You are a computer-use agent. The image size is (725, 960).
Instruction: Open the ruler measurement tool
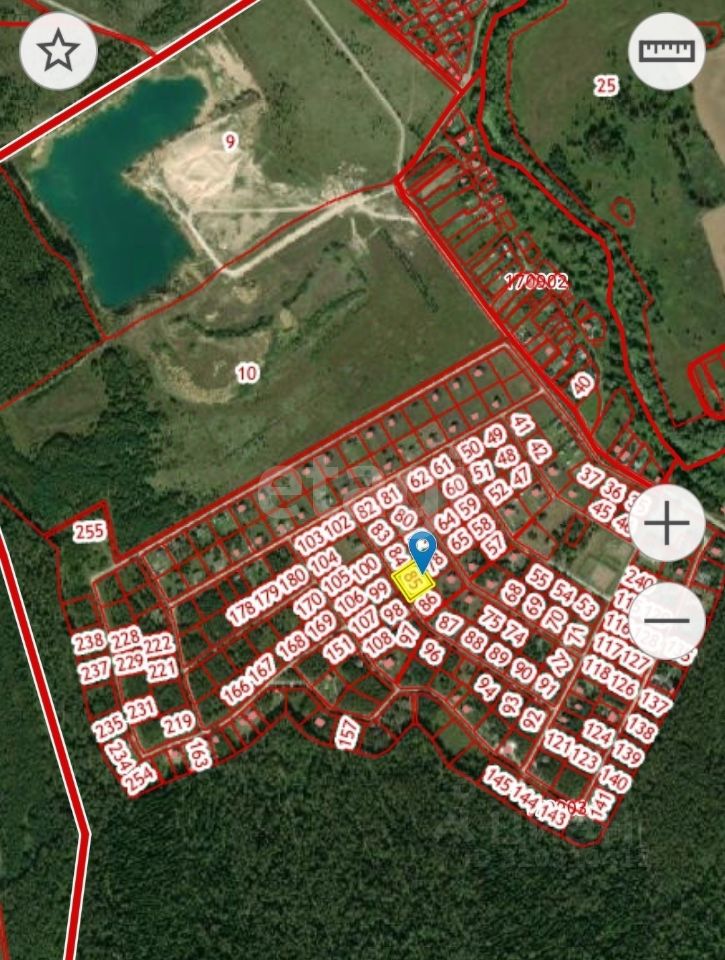(x=666, y=51)
